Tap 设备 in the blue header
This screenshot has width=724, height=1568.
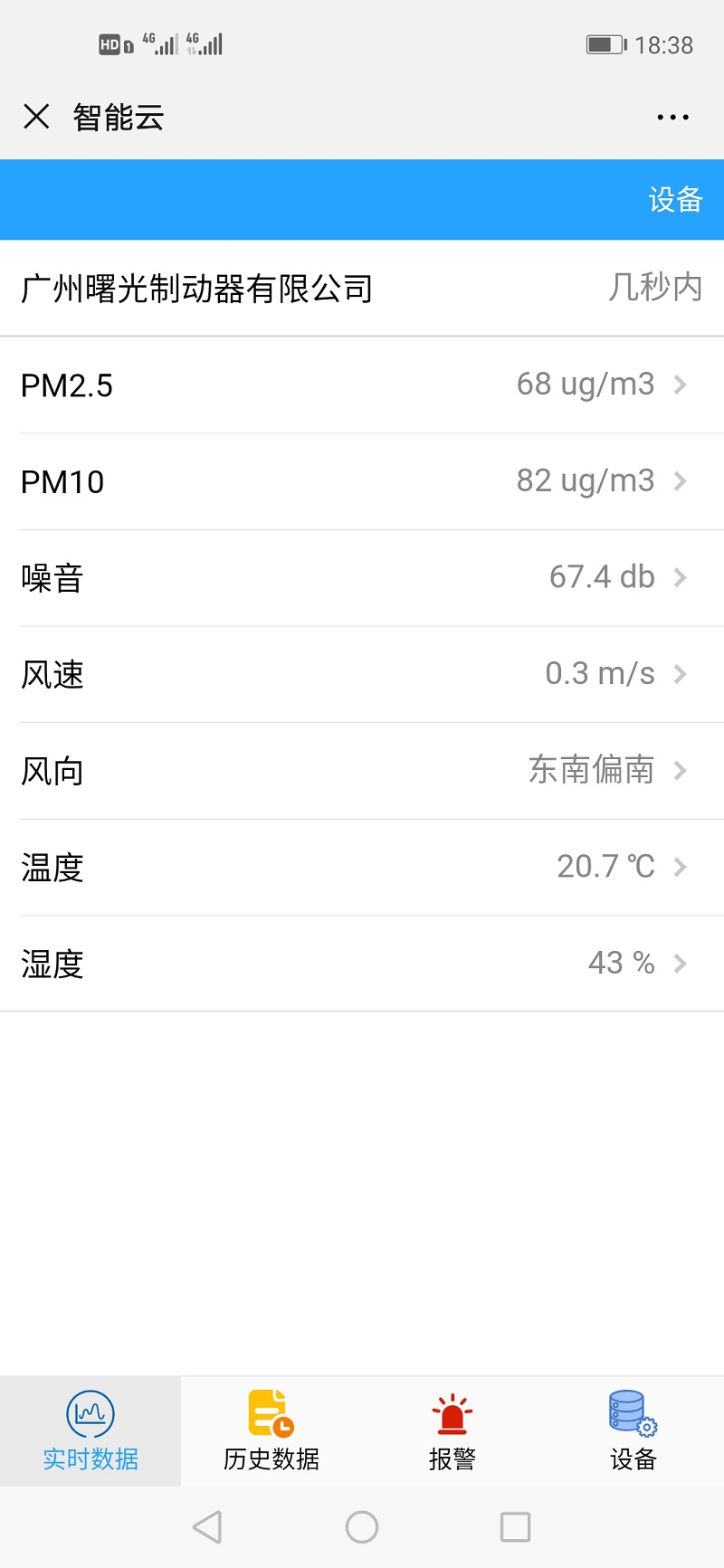[675, 199]
